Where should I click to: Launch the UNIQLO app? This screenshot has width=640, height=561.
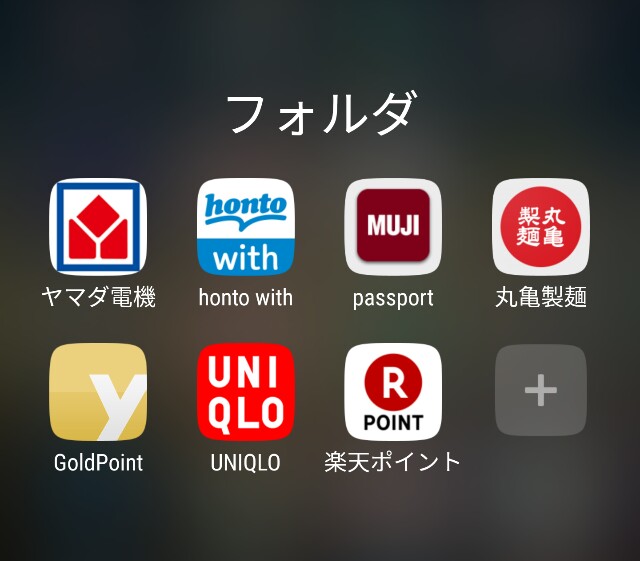tap(245, 392)
